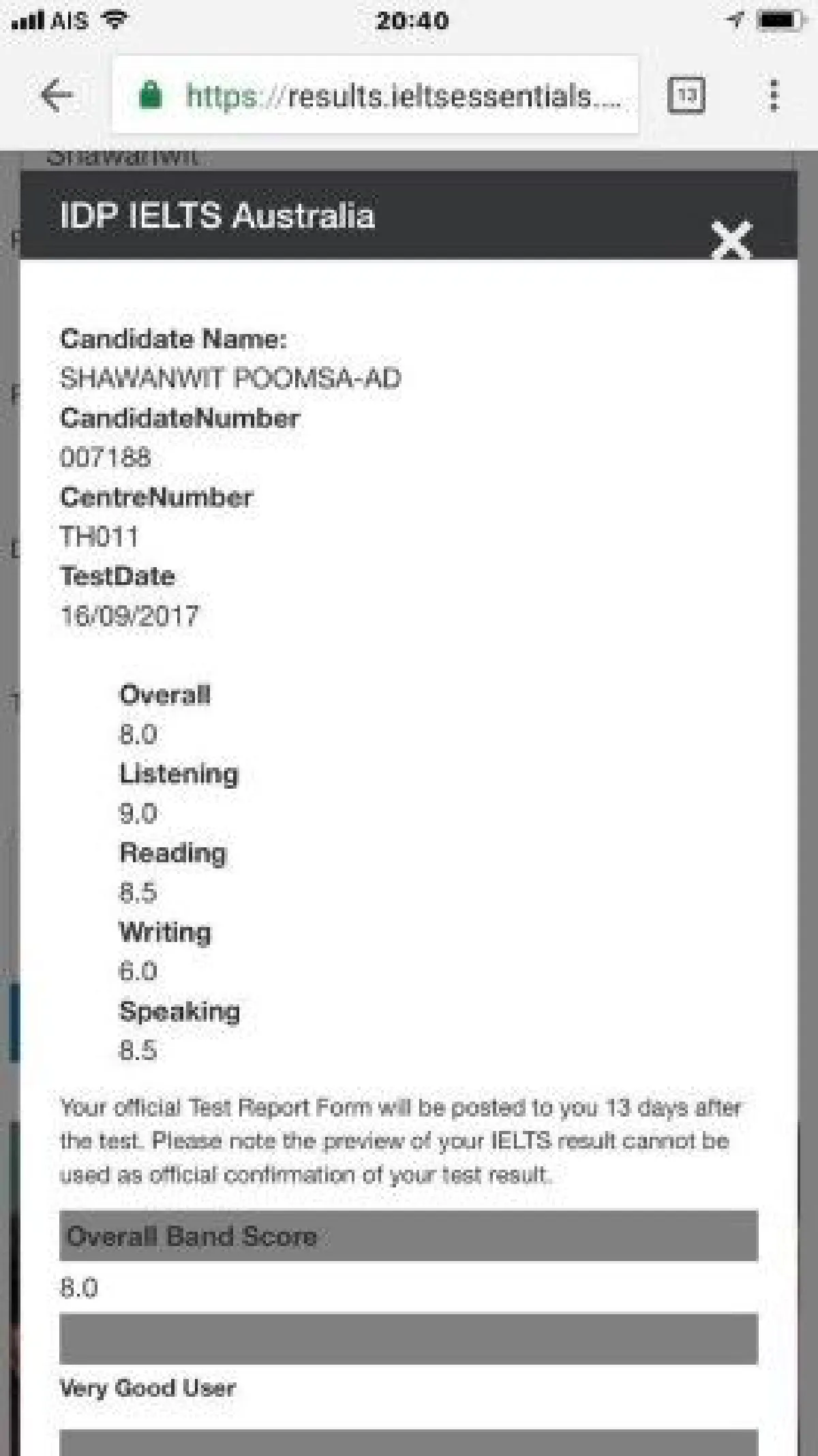Open the tab switcher showing 13 tabs

click(x=686, y=95)
